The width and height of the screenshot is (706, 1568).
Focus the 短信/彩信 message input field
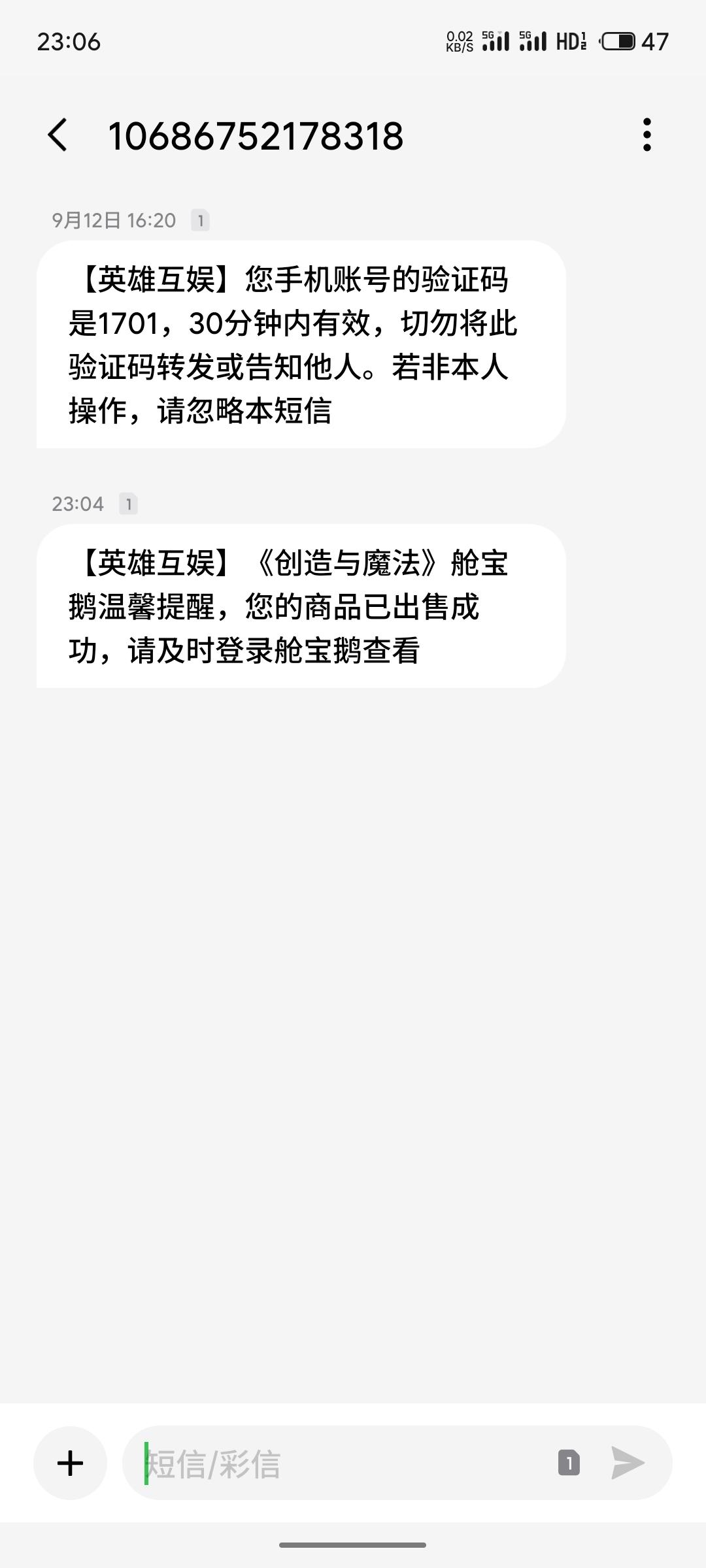point(340,1463)
